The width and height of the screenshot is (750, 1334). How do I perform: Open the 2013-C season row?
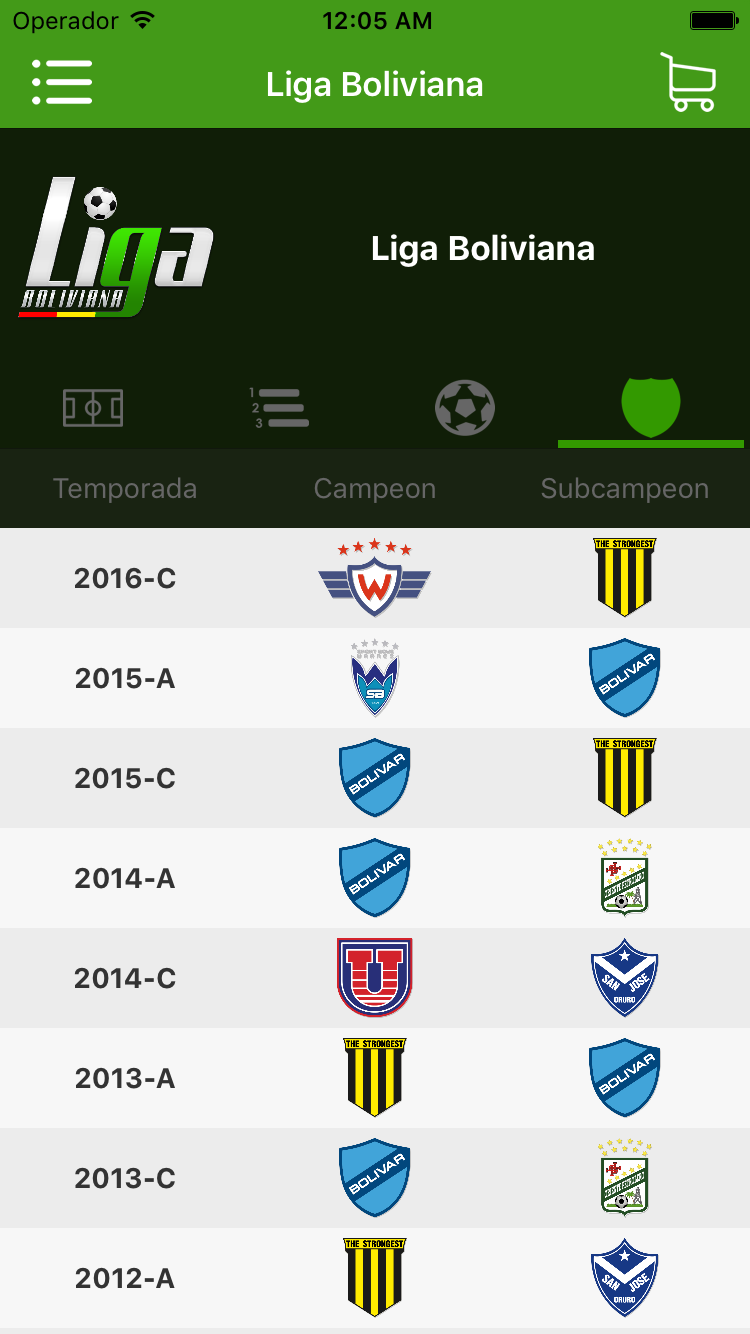pyautogui.click(x=375, y=1178)
